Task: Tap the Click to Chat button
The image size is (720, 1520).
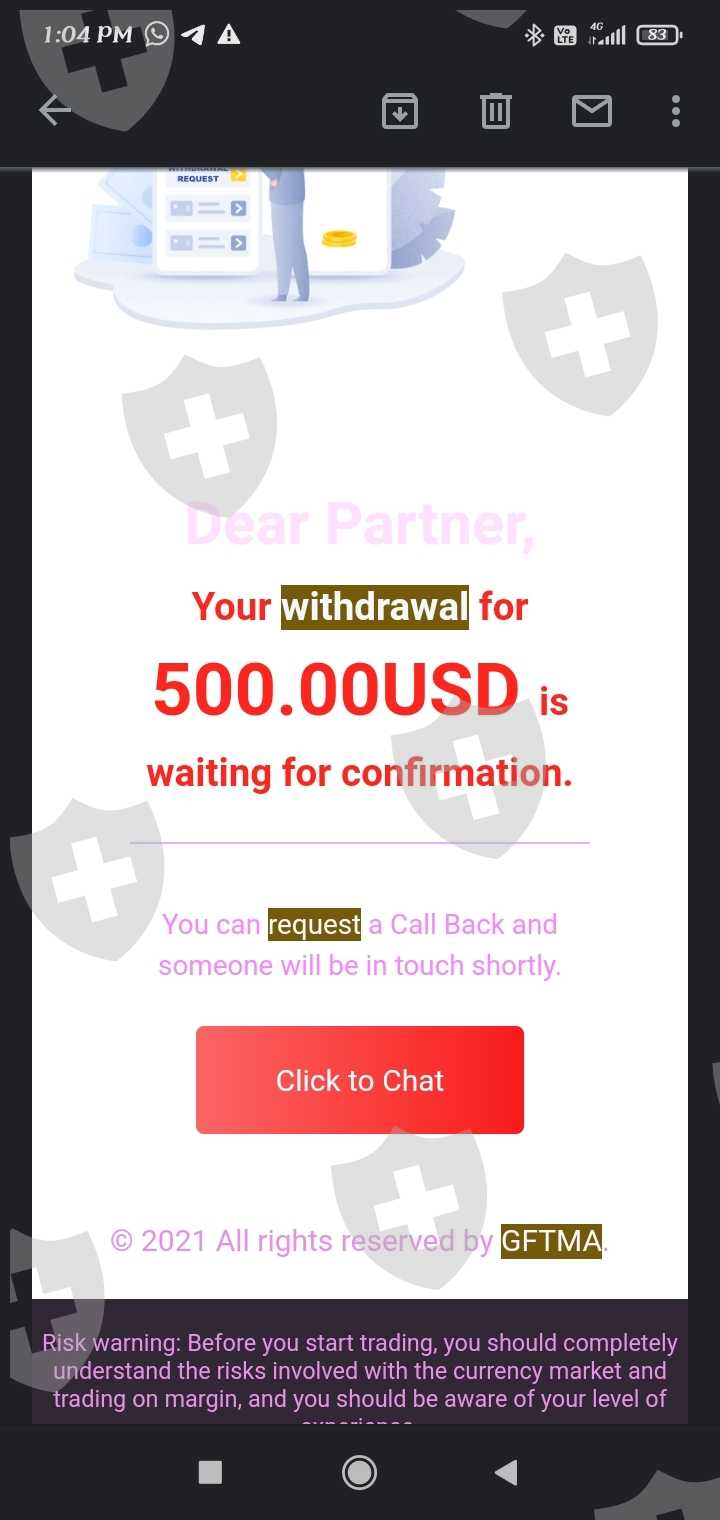Action: tap(360, 1080)
